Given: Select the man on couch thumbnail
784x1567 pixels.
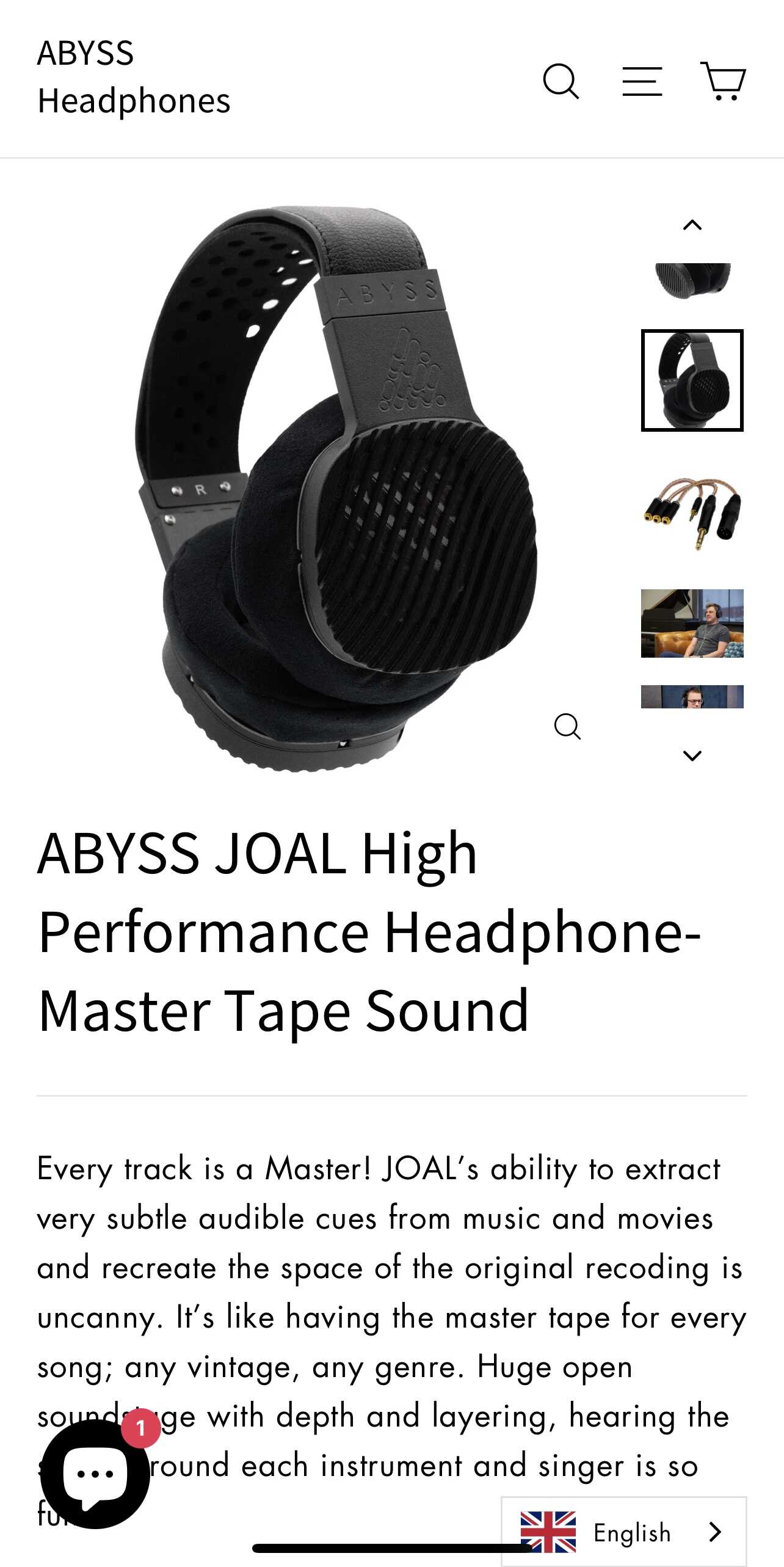Looking at the screenshot, I should pyautogui.click(x=692, y=623).
